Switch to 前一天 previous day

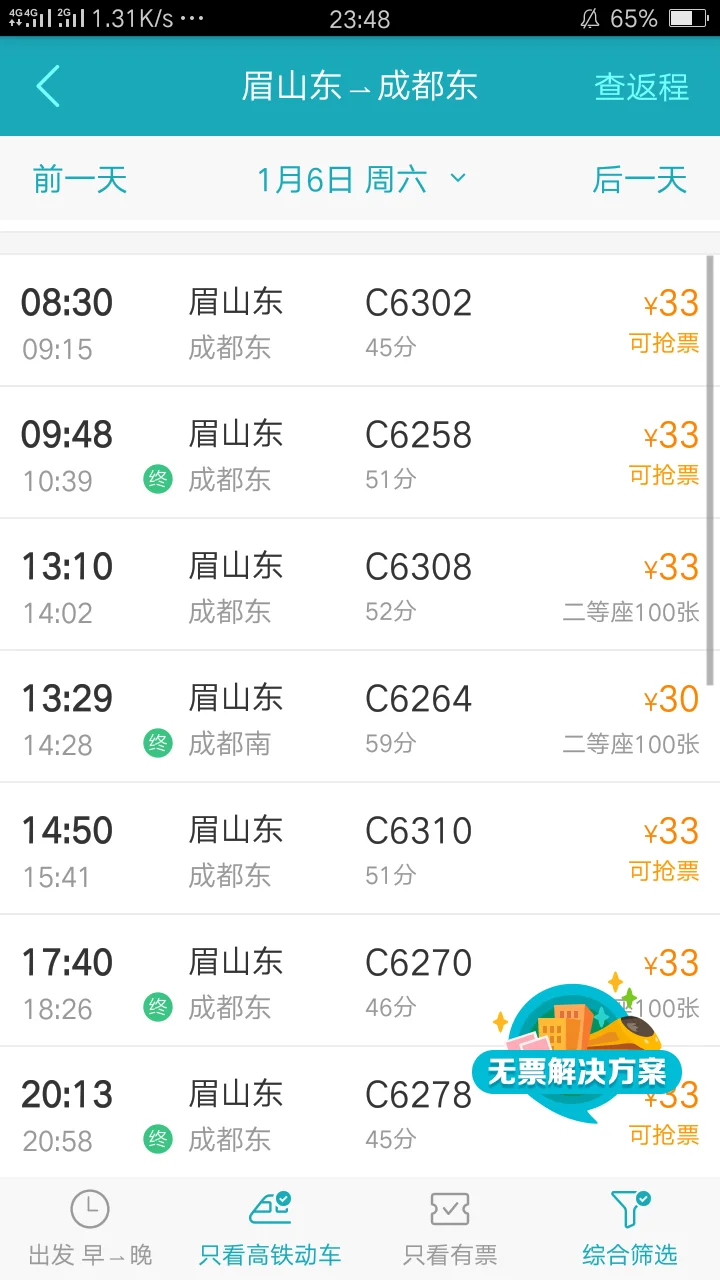pos(79,178)
